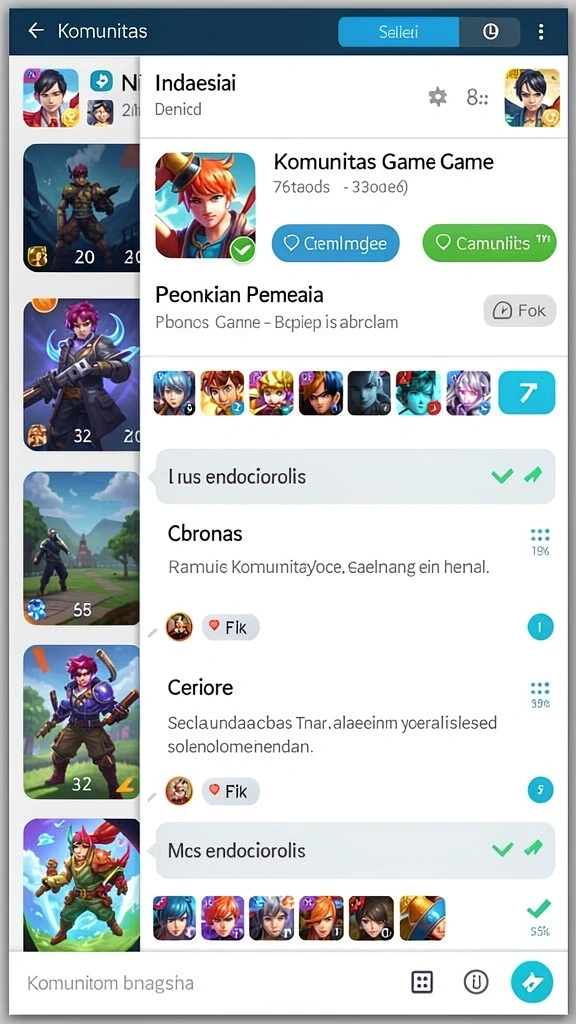Tap the green Camunlits button
The height and width of the screenshot is (1024, 576).
coord(490,243)
